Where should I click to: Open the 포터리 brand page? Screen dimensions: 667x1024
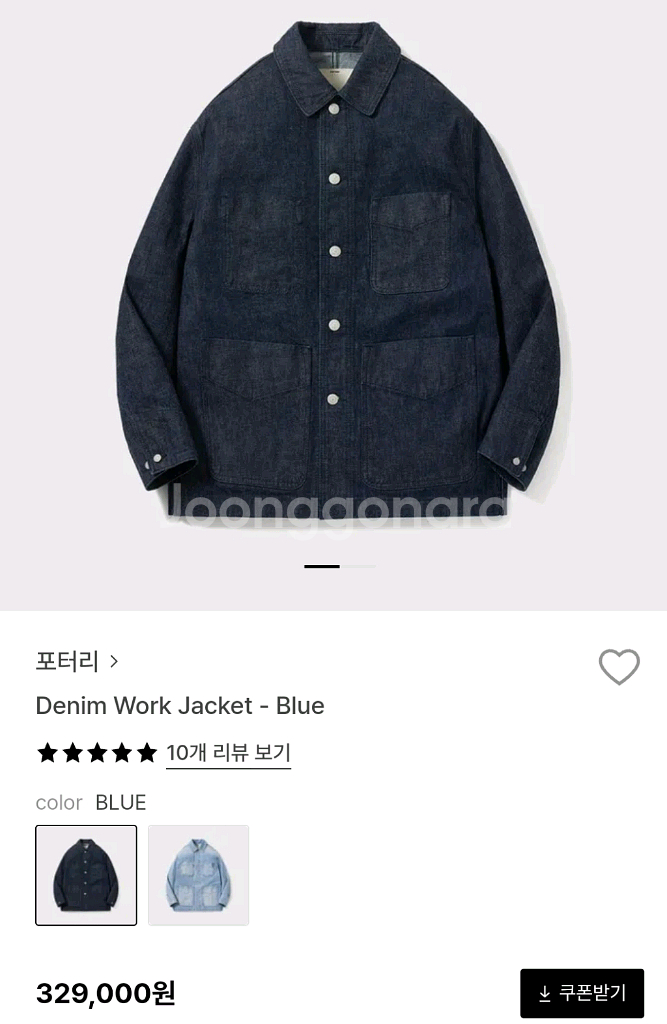(77, 661)
